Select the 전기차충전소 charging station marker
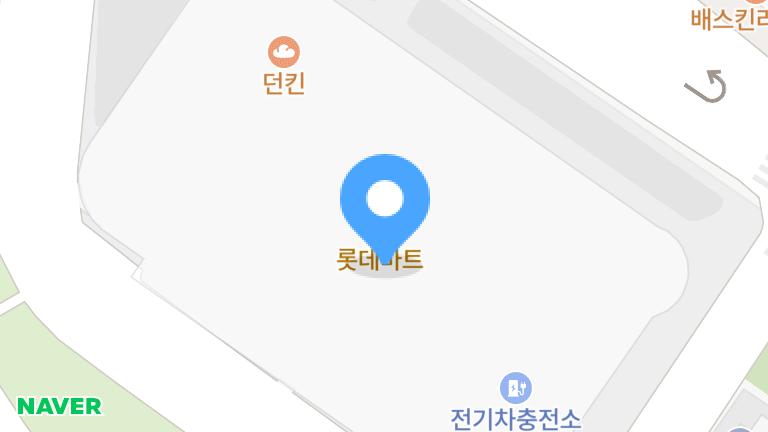The image size is (768, 432). click(516, 388)
